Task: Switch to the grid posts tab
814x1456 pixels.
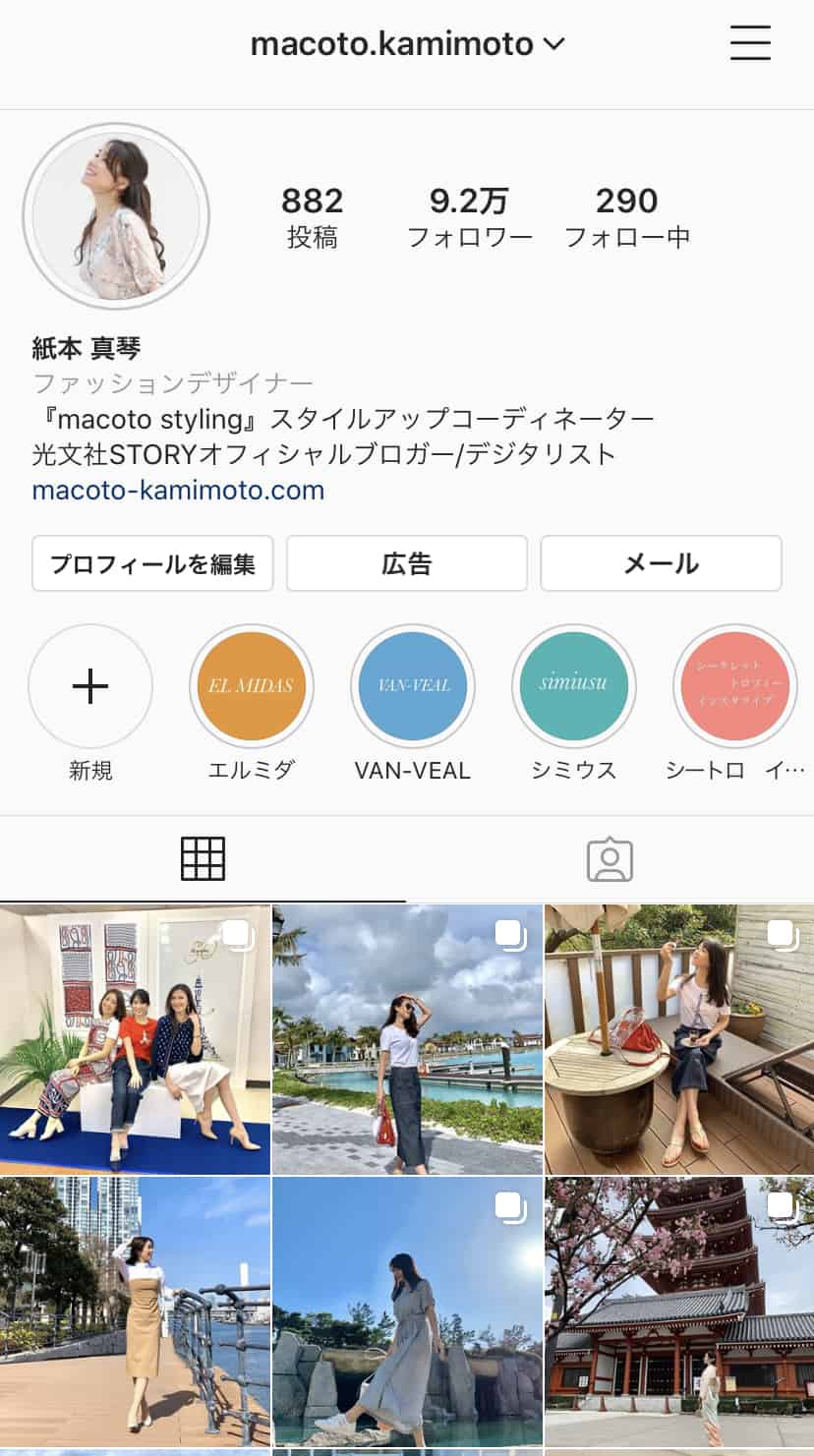Action: (x=203, y=859)
